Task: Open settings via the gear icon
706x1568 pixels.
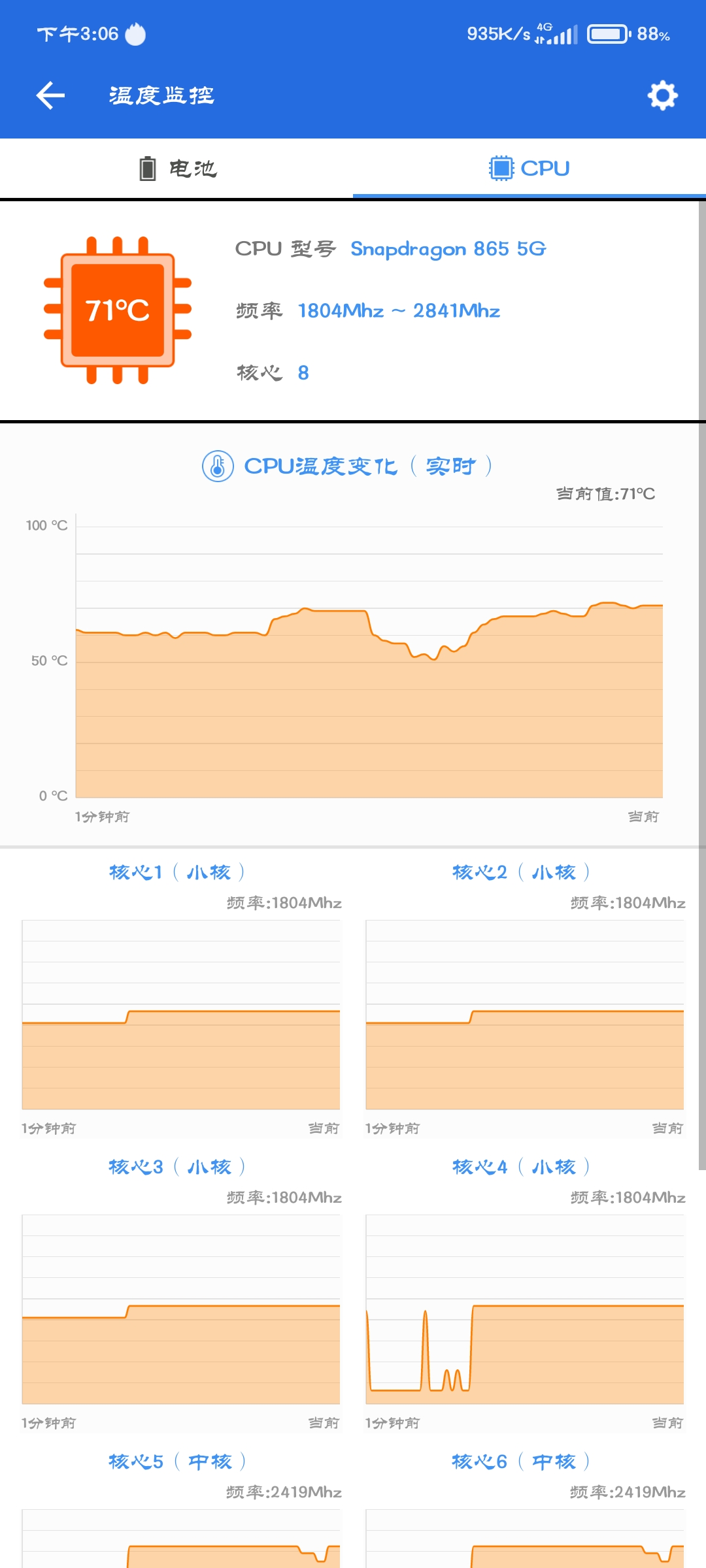Action: 662,95
